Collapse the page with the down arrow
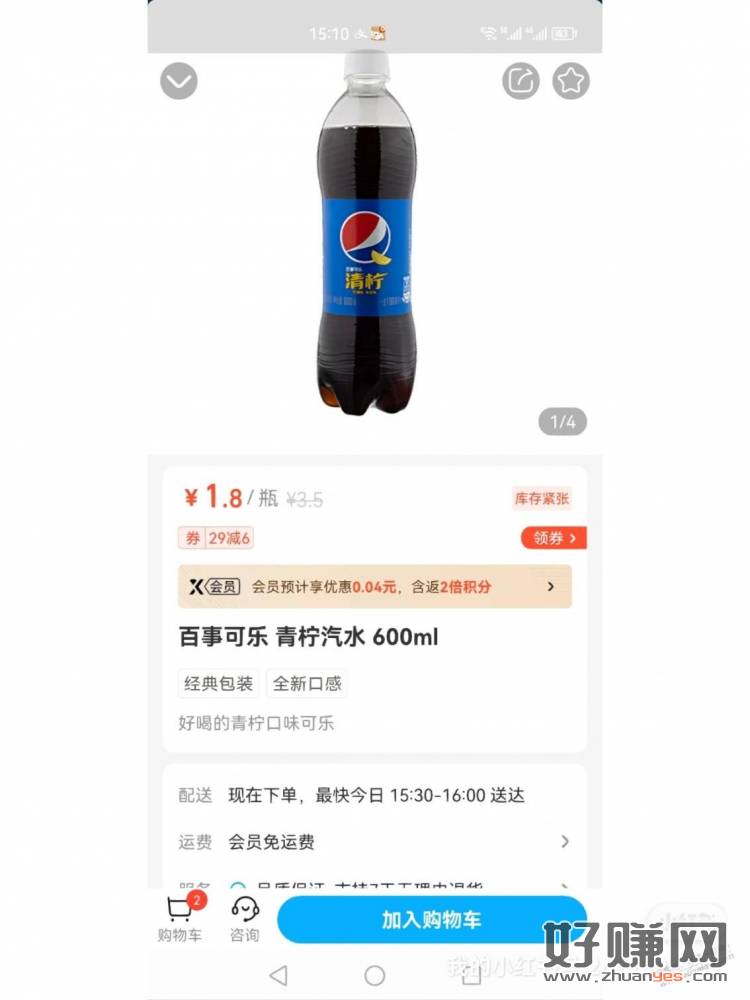750x1000 pixels. pyautogui.click(x=179, y=81)
